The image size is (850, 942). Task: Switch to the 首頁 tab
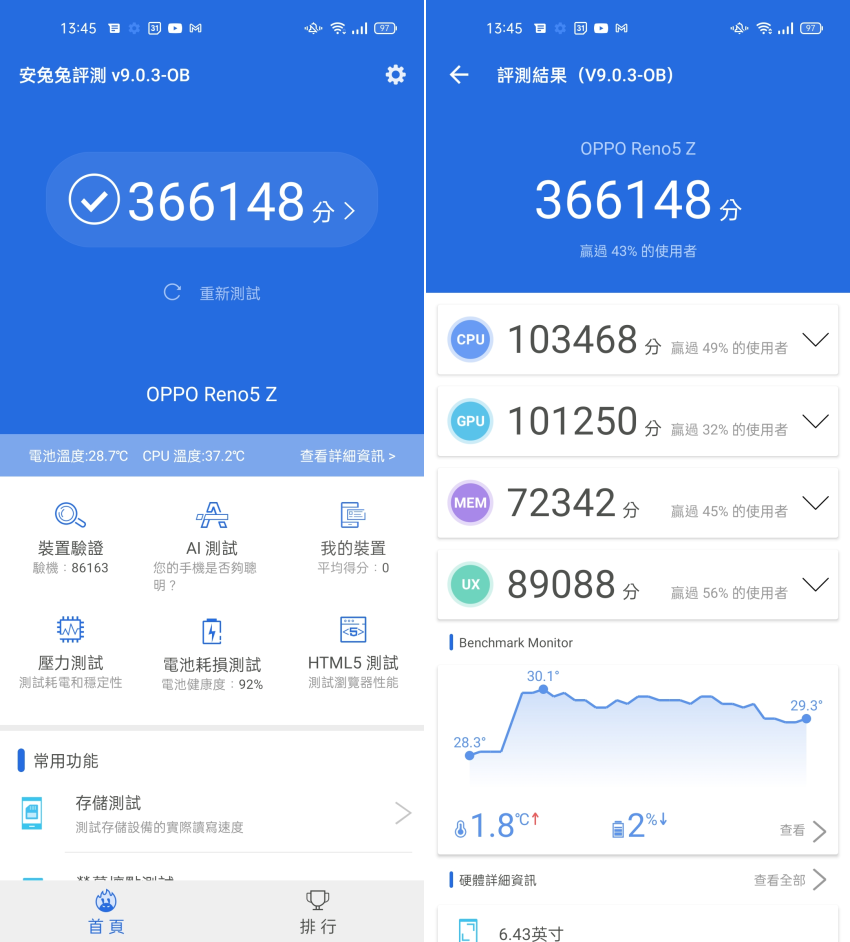(106, 911)
